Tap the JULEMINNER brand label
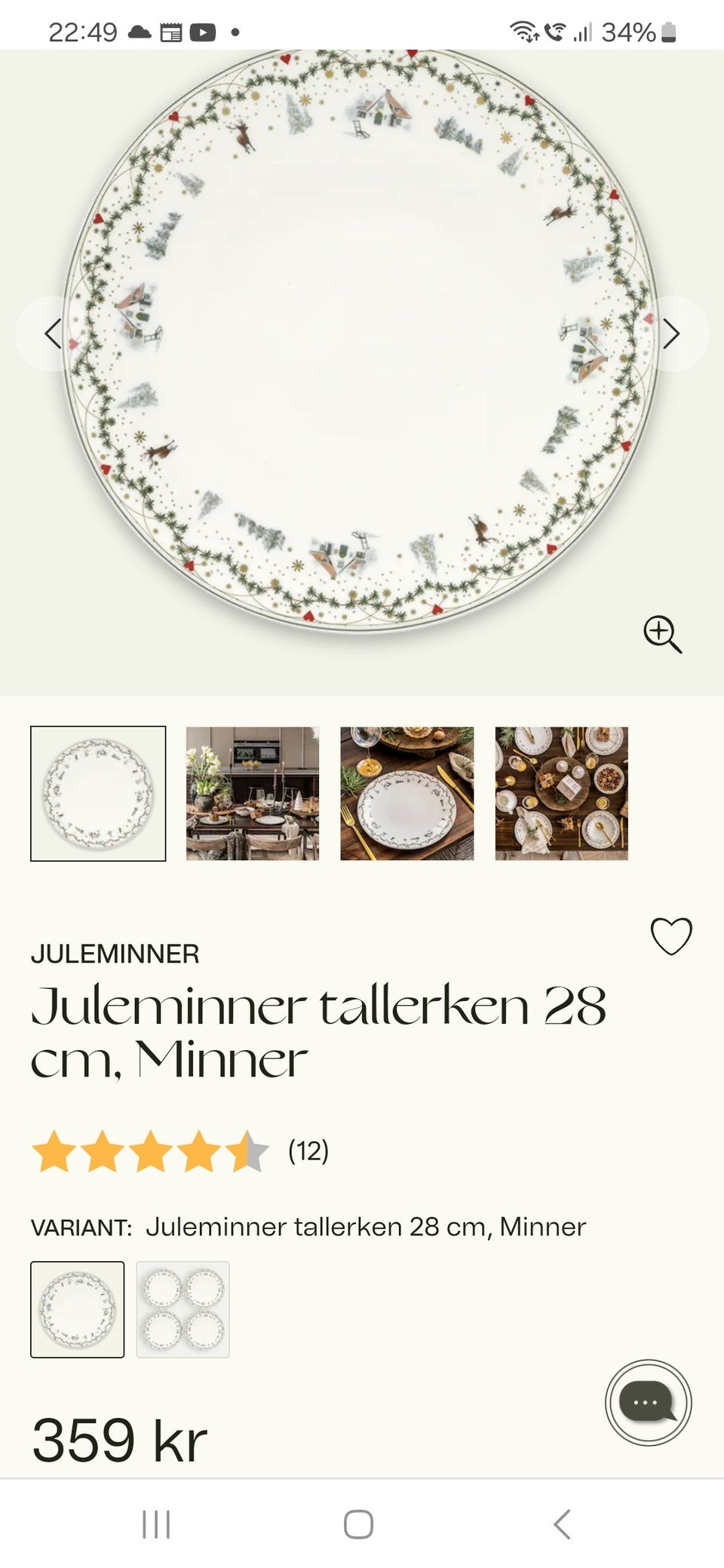724x1568 pixels. click(115, 953)
